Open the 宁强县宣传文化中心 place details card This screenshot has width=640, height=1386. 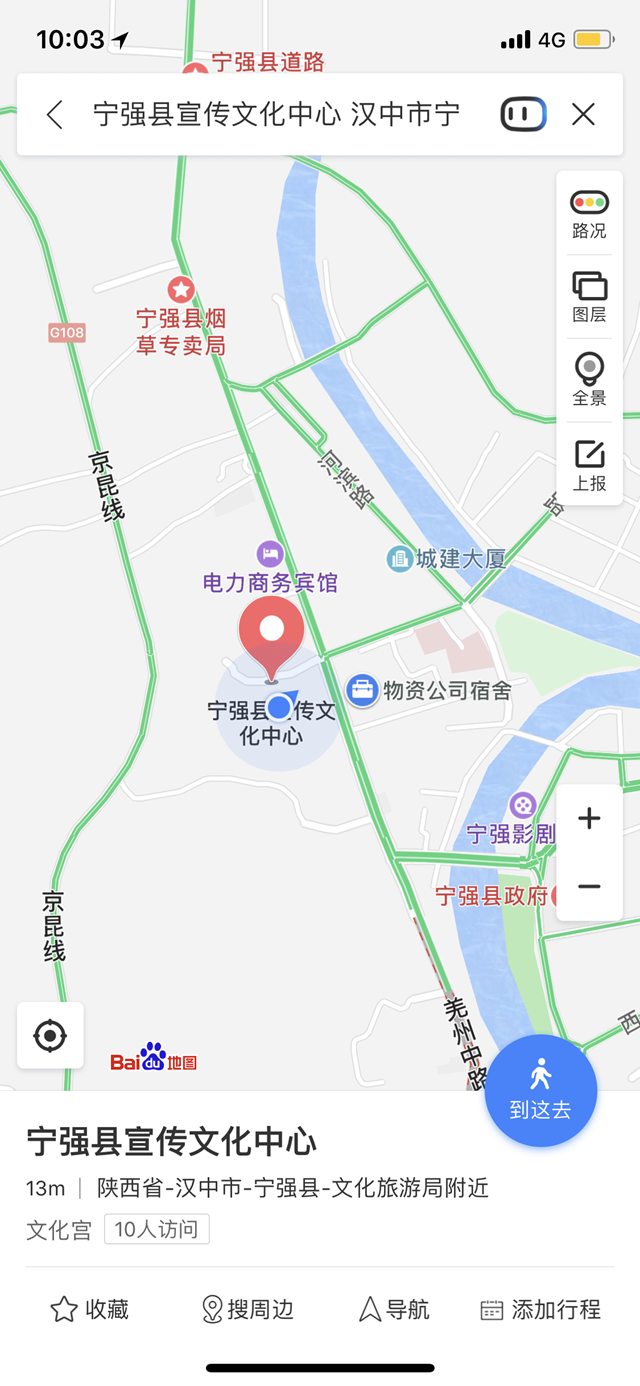tap(171, 1142)
